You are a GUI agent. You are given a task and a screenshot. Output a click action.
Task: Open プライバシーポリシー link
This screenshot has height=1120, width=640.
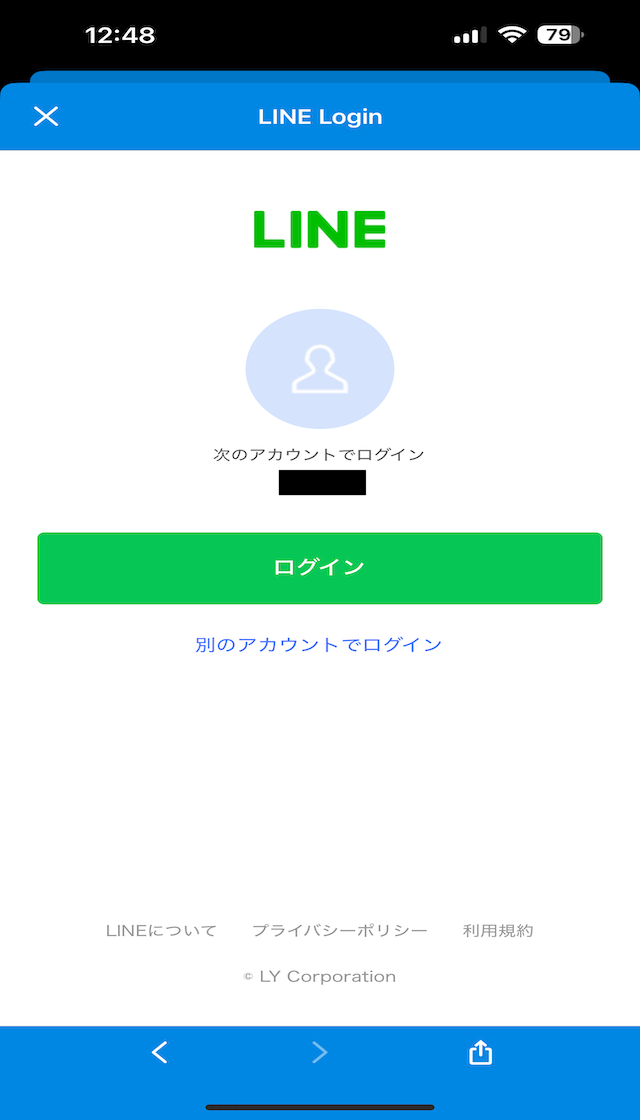[x=339, y=931]
